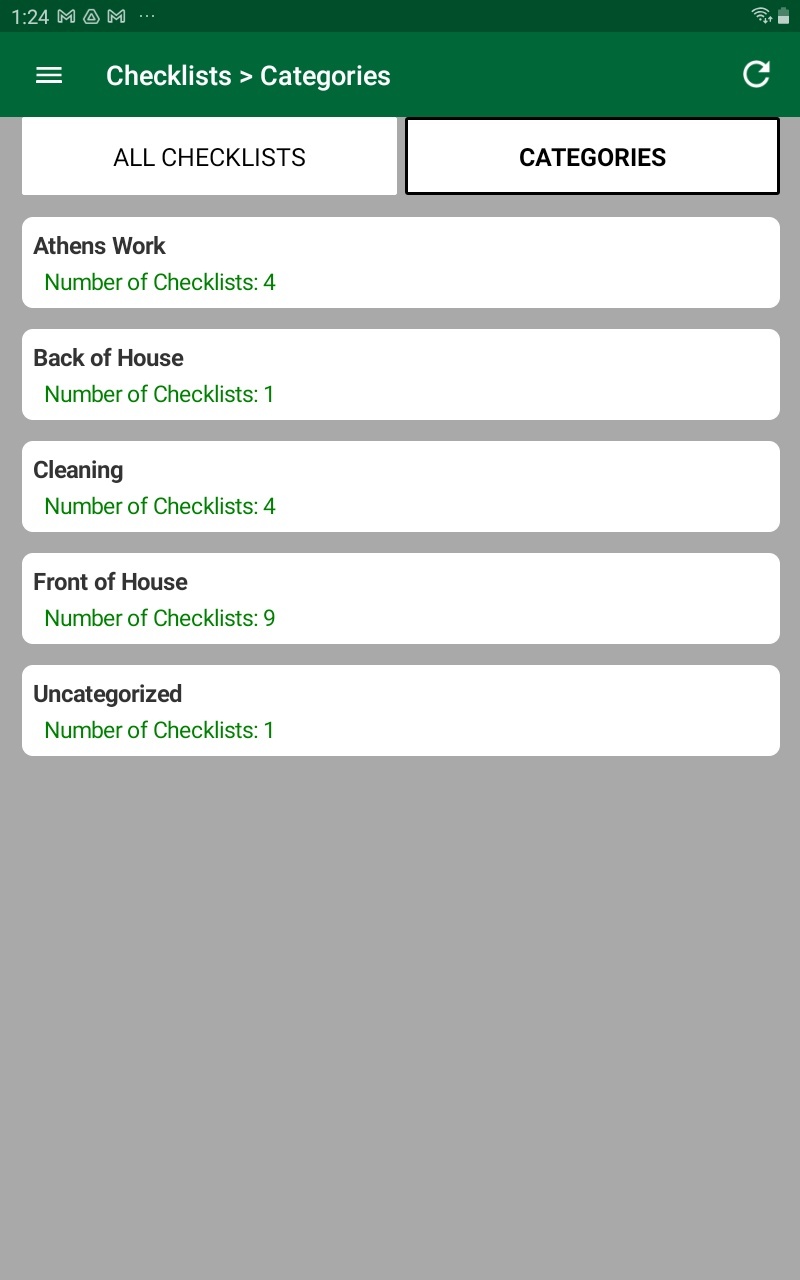800x1280 pixels.
Task: Tap the Checklists > Categories title
Action: click(248, 75)
